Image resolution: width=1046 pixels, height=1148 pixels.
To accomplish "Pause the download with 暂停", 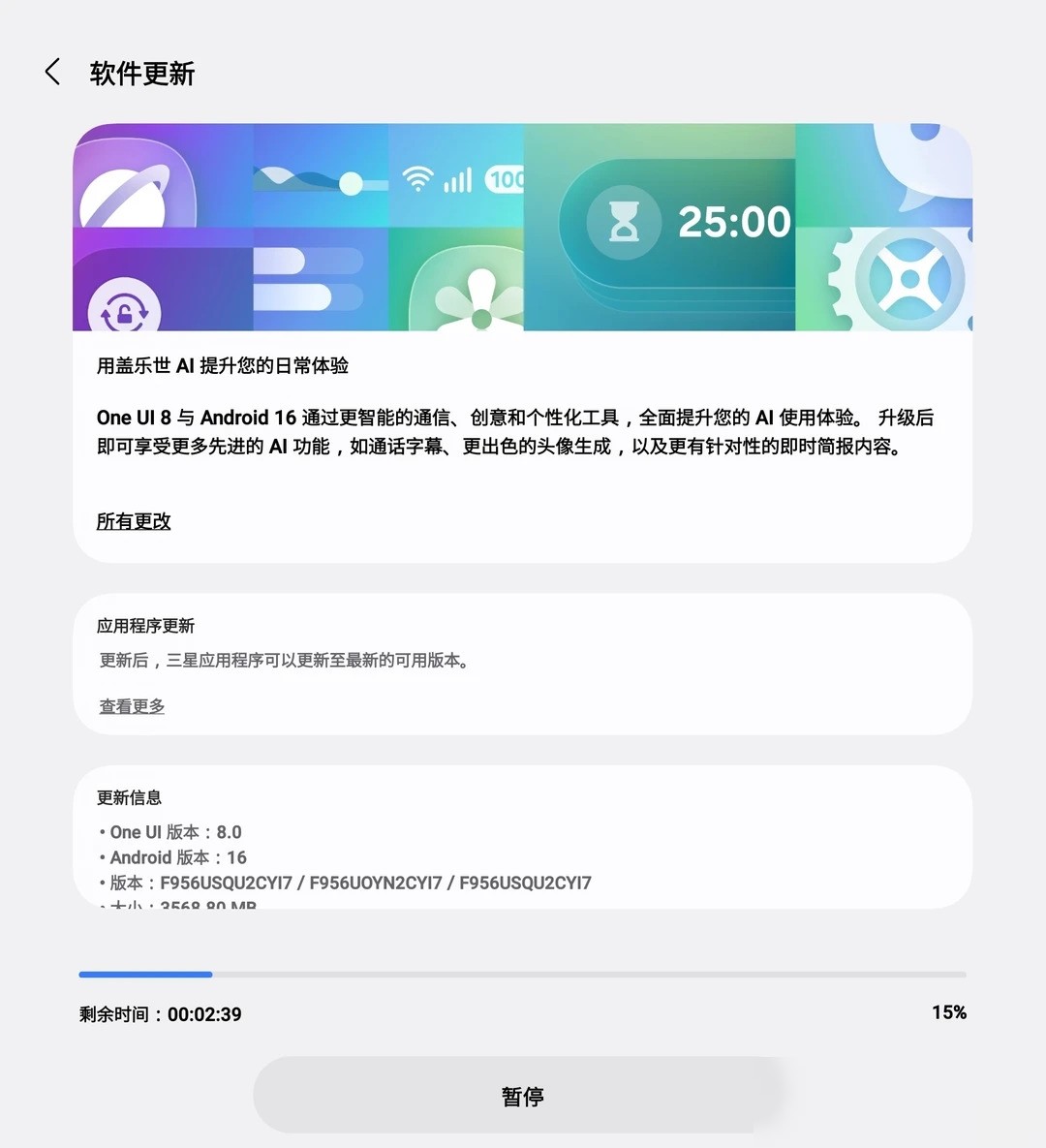I will (522, 1096).
